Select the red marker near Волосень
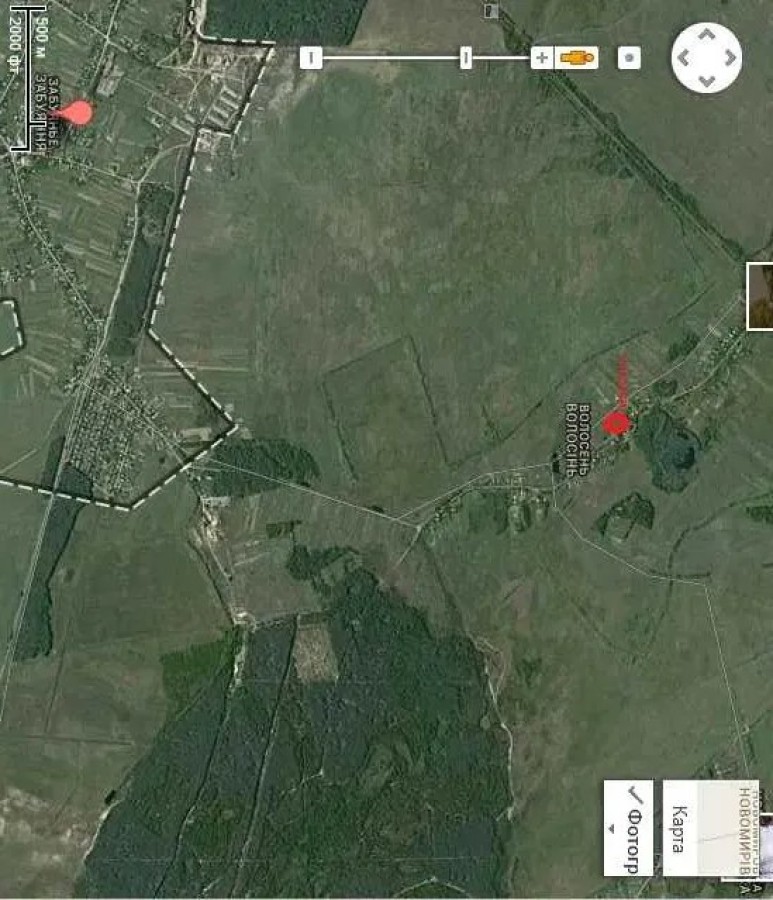 [617, 422]
